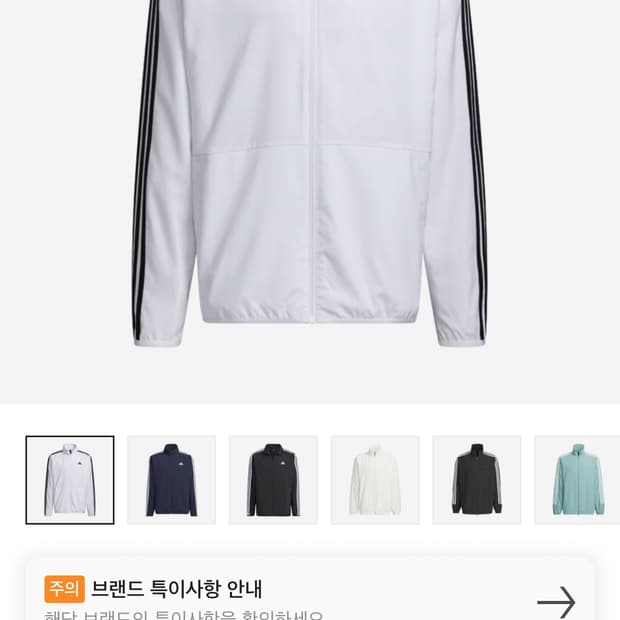The image size is (620, 620).
Task: Show the plain white jacket thumbnail
Action: [375, 480]
